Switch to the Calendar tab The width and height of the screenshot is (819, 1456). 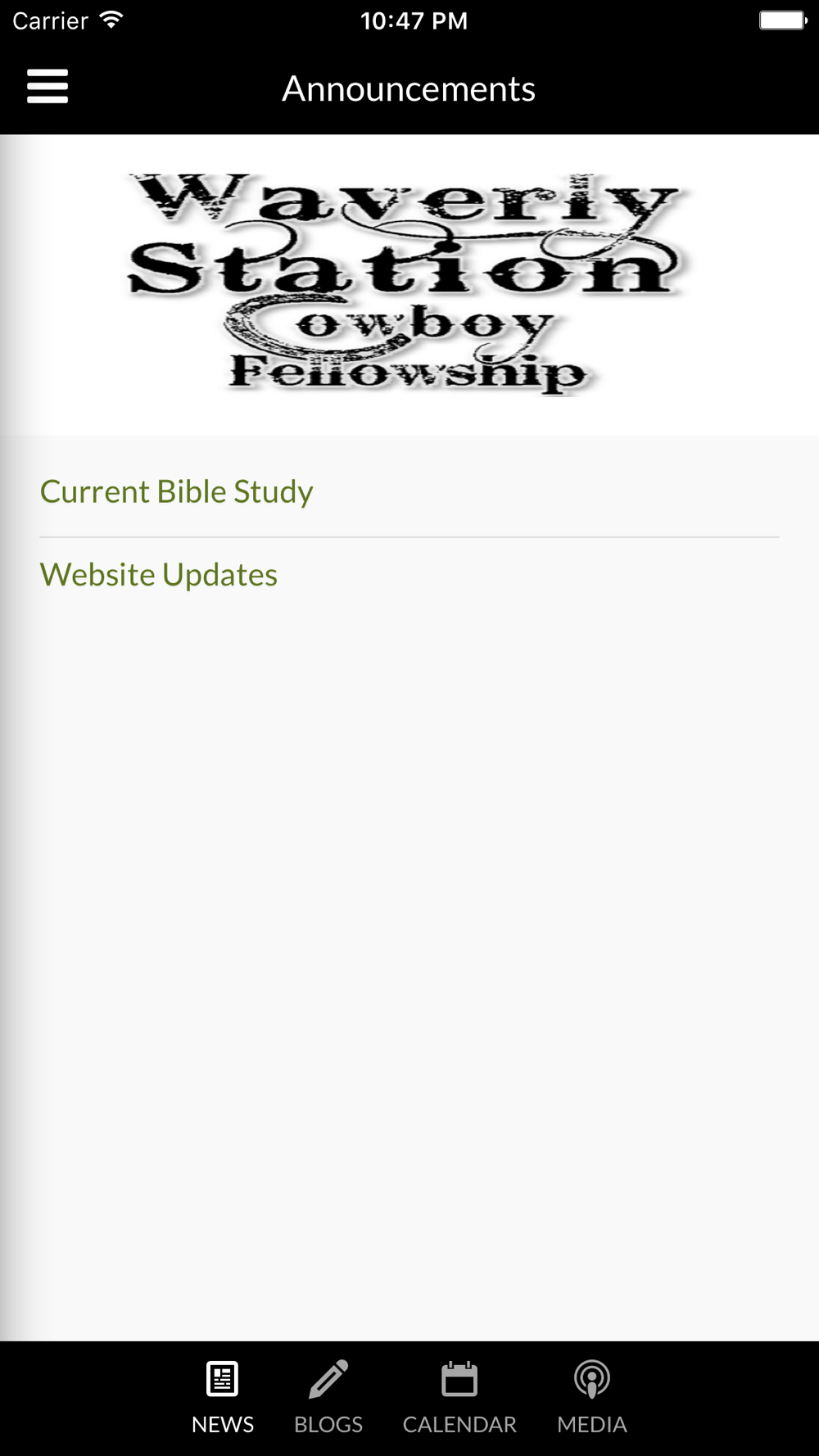tap(459, 1398)
